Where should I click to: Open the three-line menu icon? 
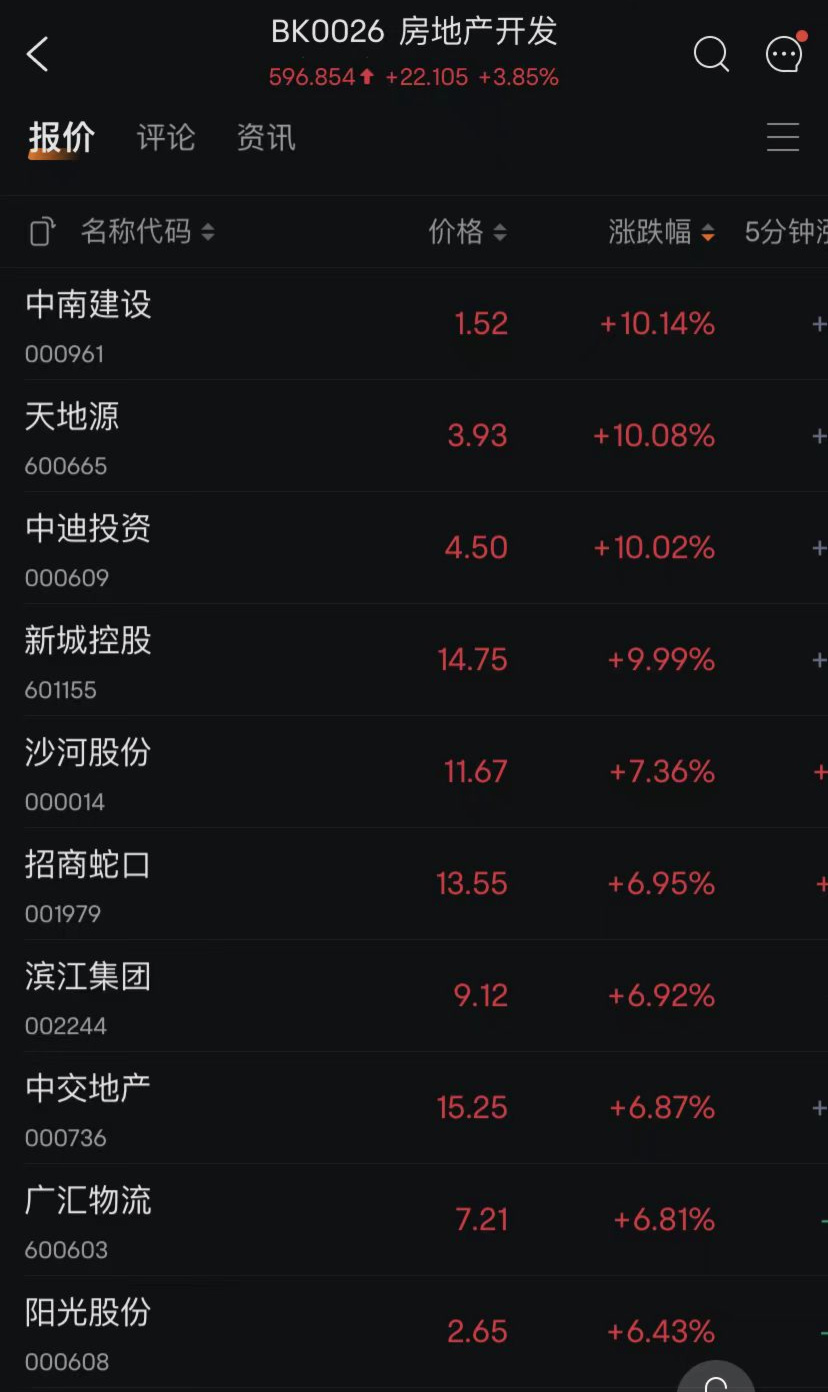click(x=783, y=137)
